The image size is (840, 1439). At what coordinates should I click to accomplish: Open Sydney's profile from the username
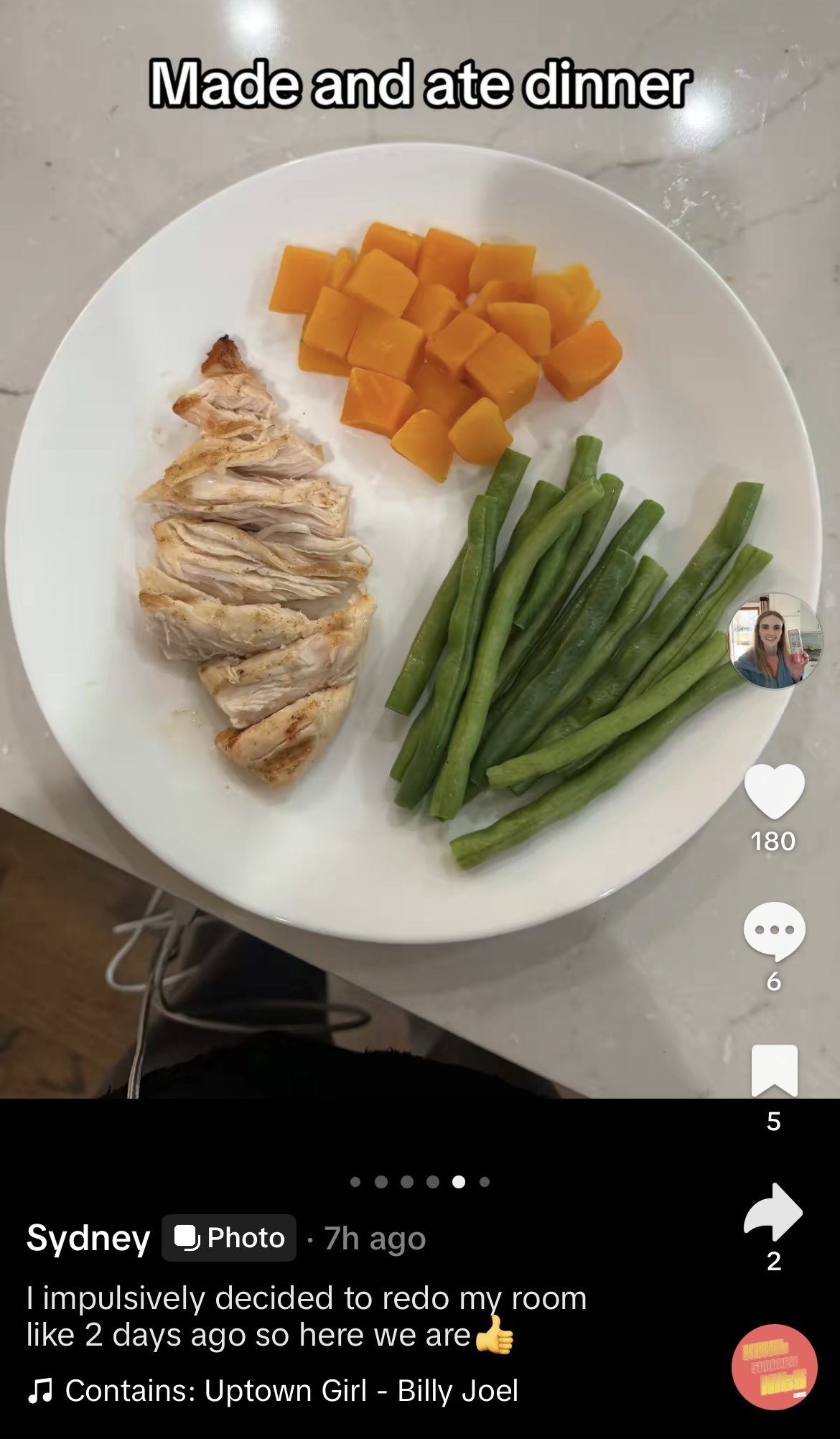(88, 1238)
